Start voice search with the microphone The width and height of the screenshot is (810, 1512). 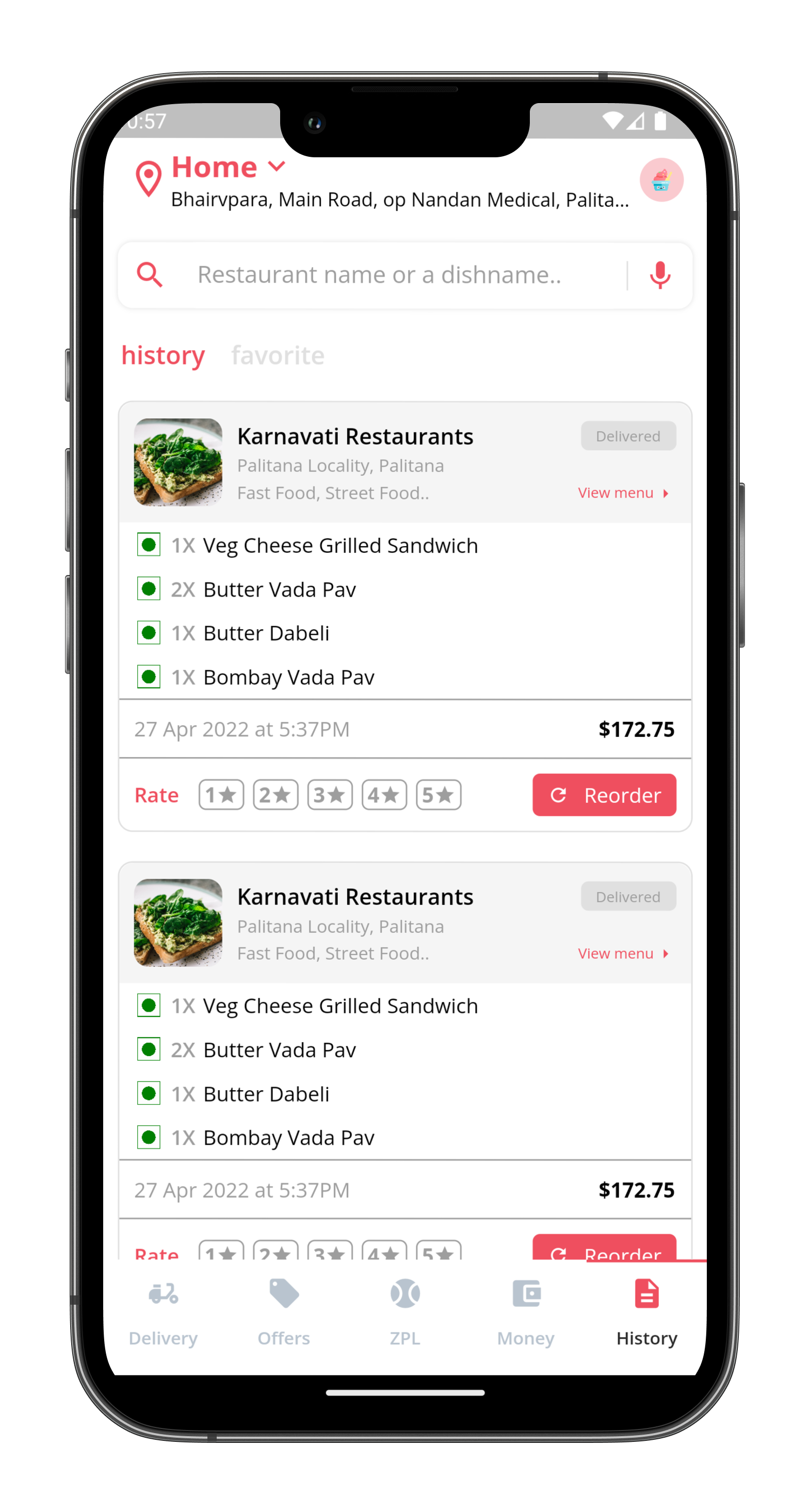click(660, 275)
